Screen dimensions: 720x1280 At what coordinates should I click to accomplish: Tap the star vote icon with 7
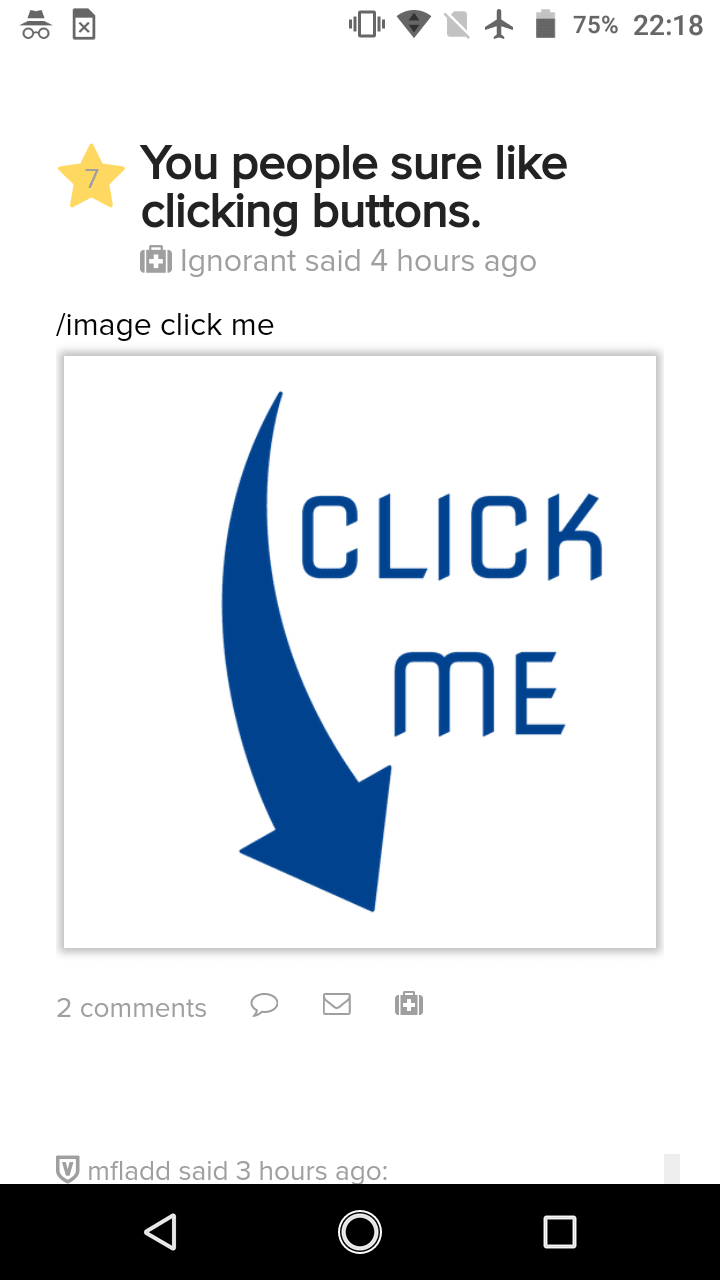(91, 177)
